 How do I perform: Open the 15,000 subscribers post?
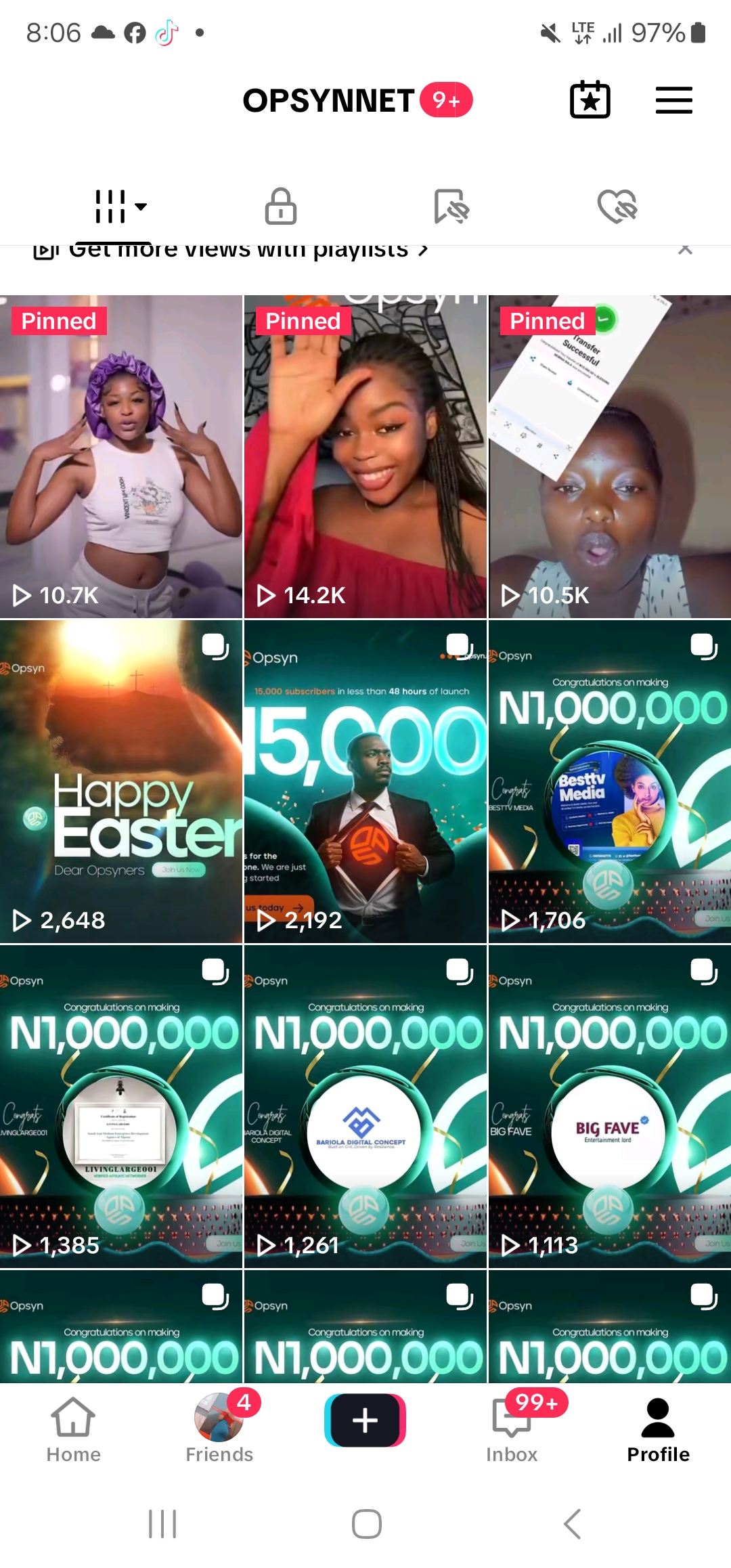pos(365,782)
